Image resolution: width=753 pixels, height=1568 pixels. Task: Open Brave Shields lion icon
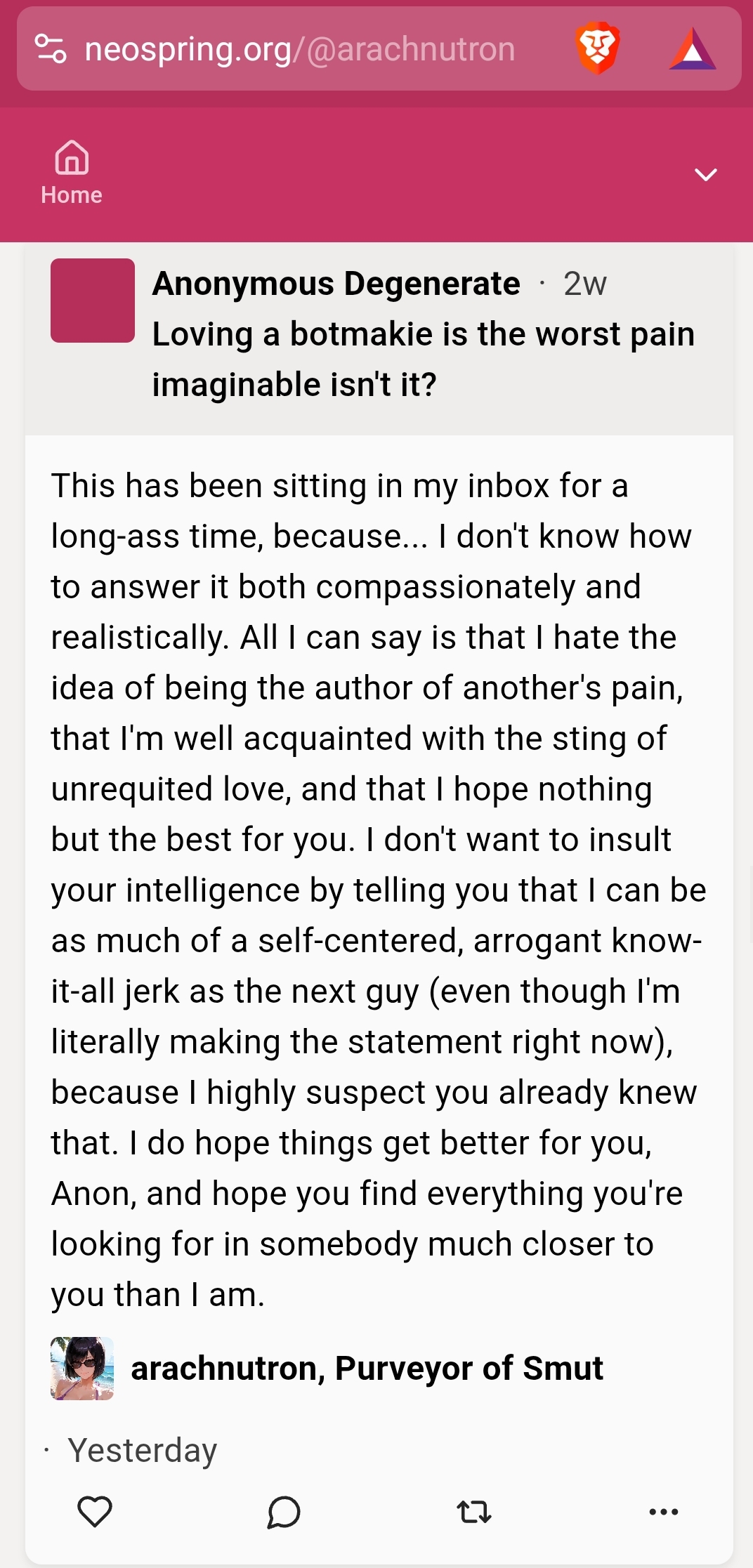(597, 48)
